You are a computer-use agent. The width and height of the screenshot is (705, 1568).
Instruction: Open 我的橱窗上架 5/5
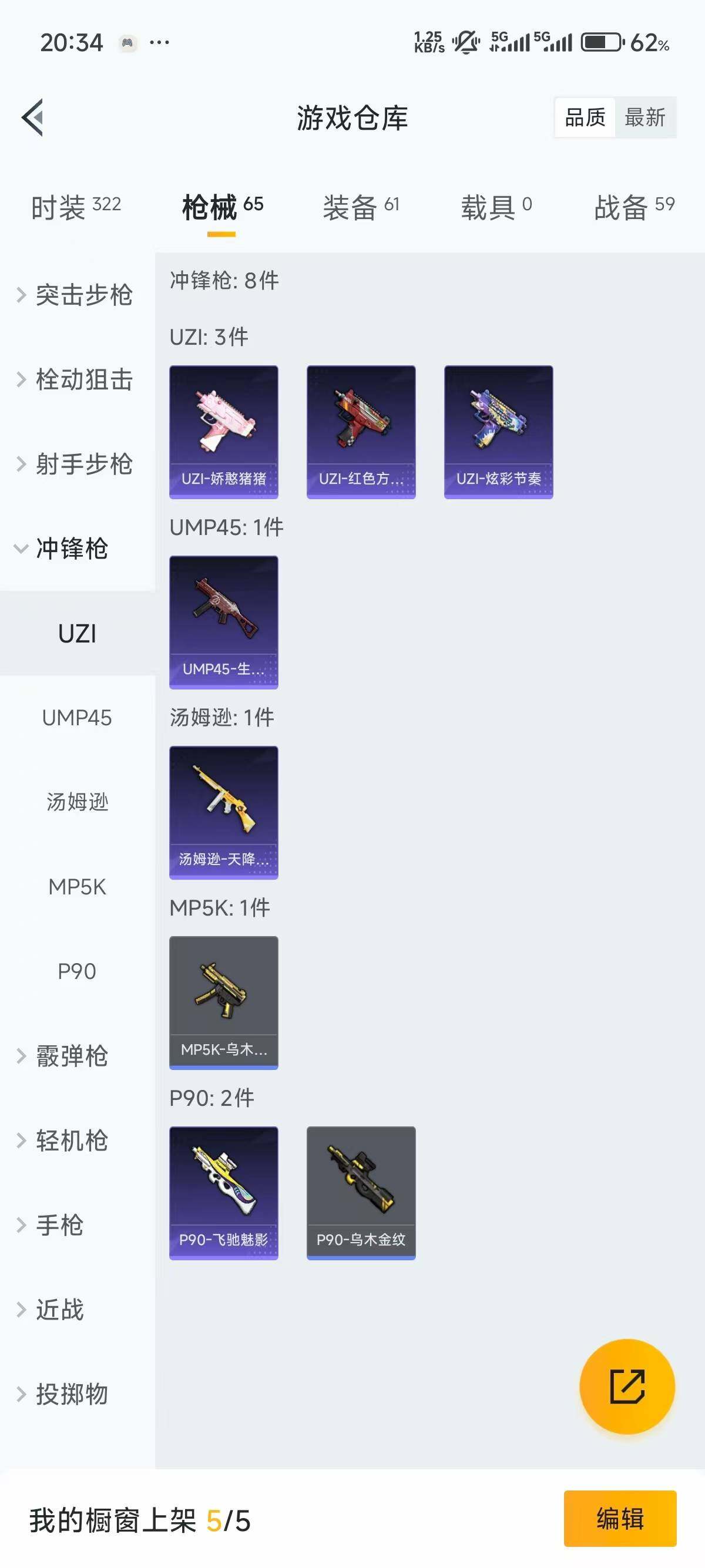coord(140,1520)
